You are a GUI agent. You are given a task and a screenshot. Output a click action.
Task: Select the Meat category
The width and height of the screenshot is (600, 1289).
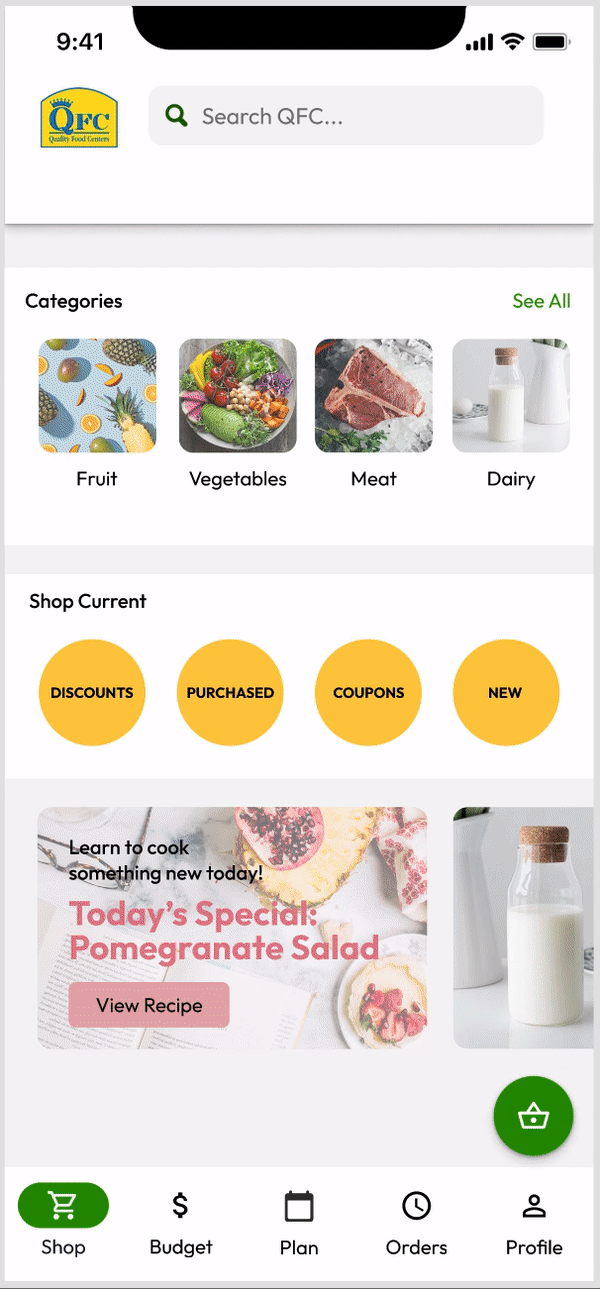click(x=374, y=396)
